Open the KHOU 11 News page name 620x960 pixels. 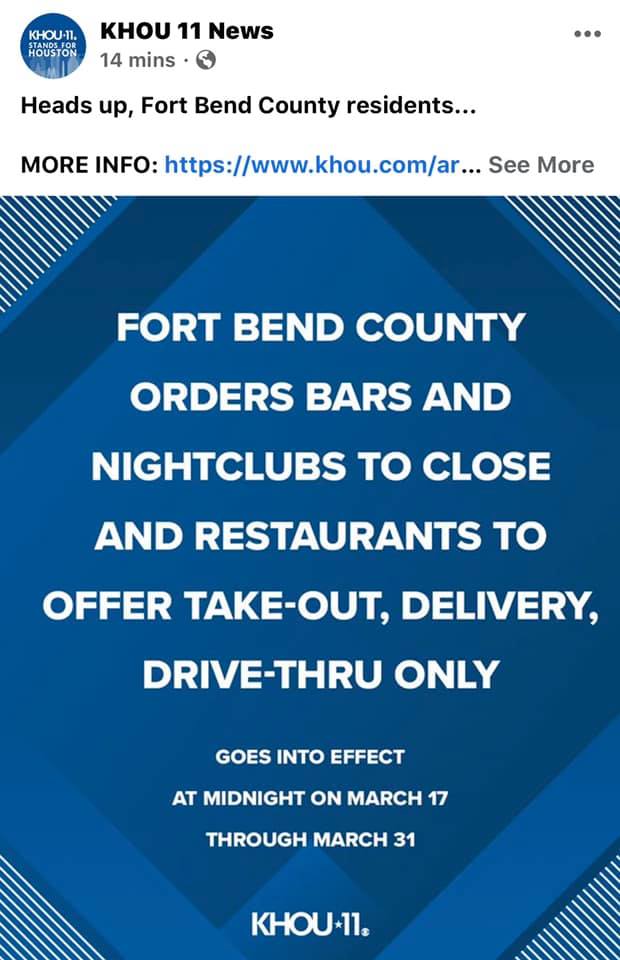(x=187, y=31)
